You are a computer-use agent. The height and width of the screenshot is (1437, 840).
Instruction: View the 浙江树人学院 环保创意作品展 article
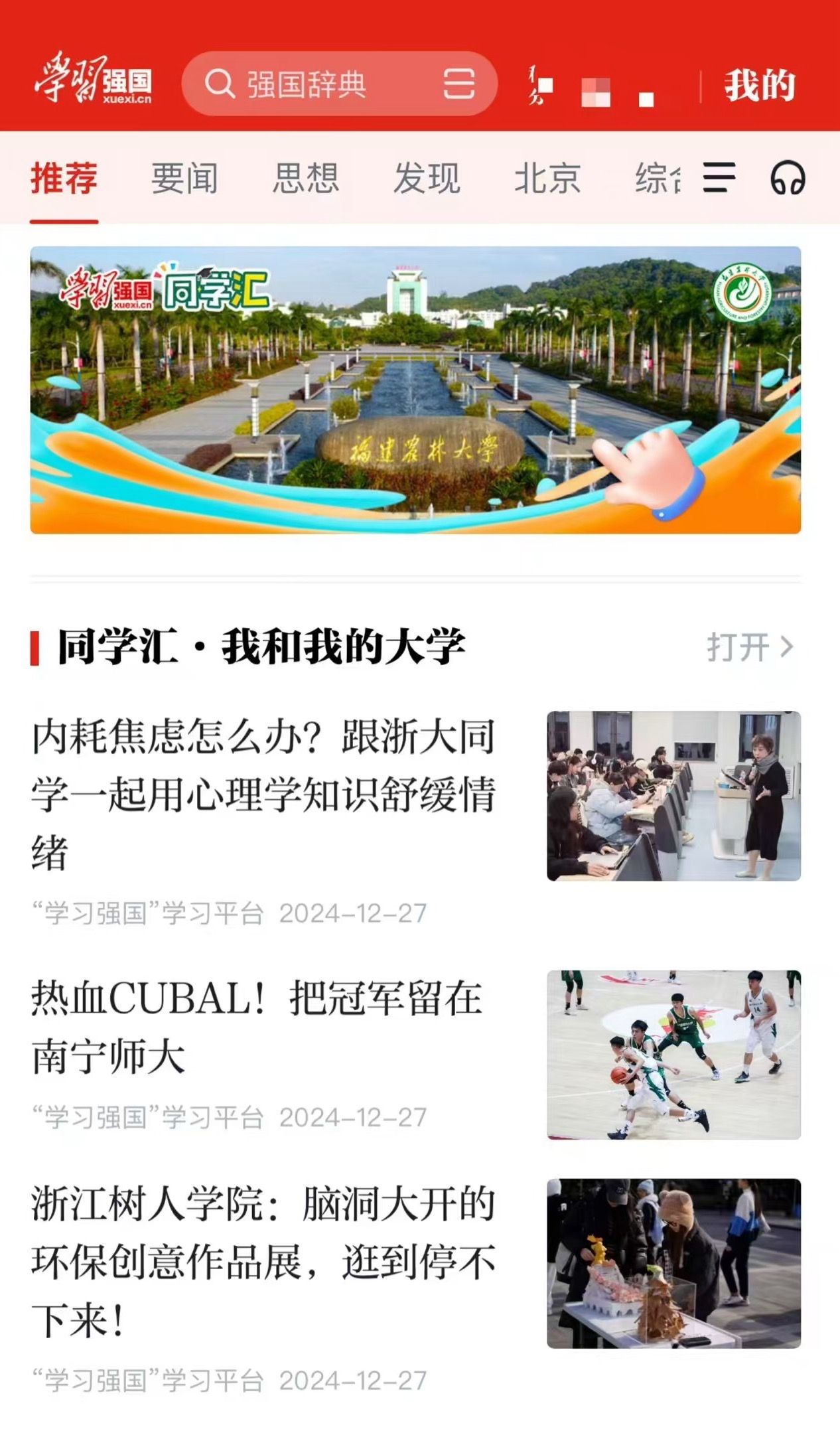(x=263, y=1260)
